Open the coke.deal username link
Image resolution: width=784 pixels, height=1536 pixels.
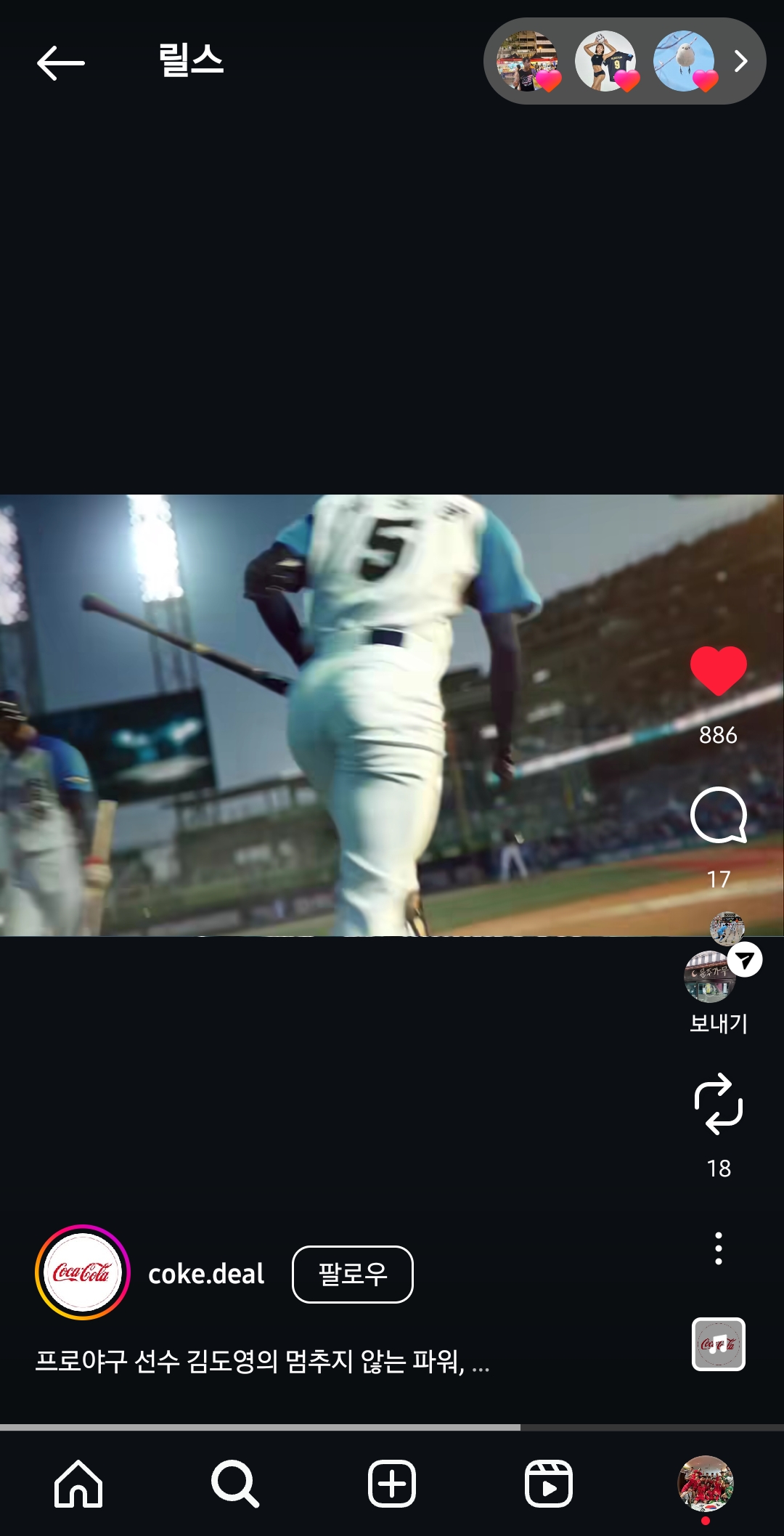coord(206,1275)
